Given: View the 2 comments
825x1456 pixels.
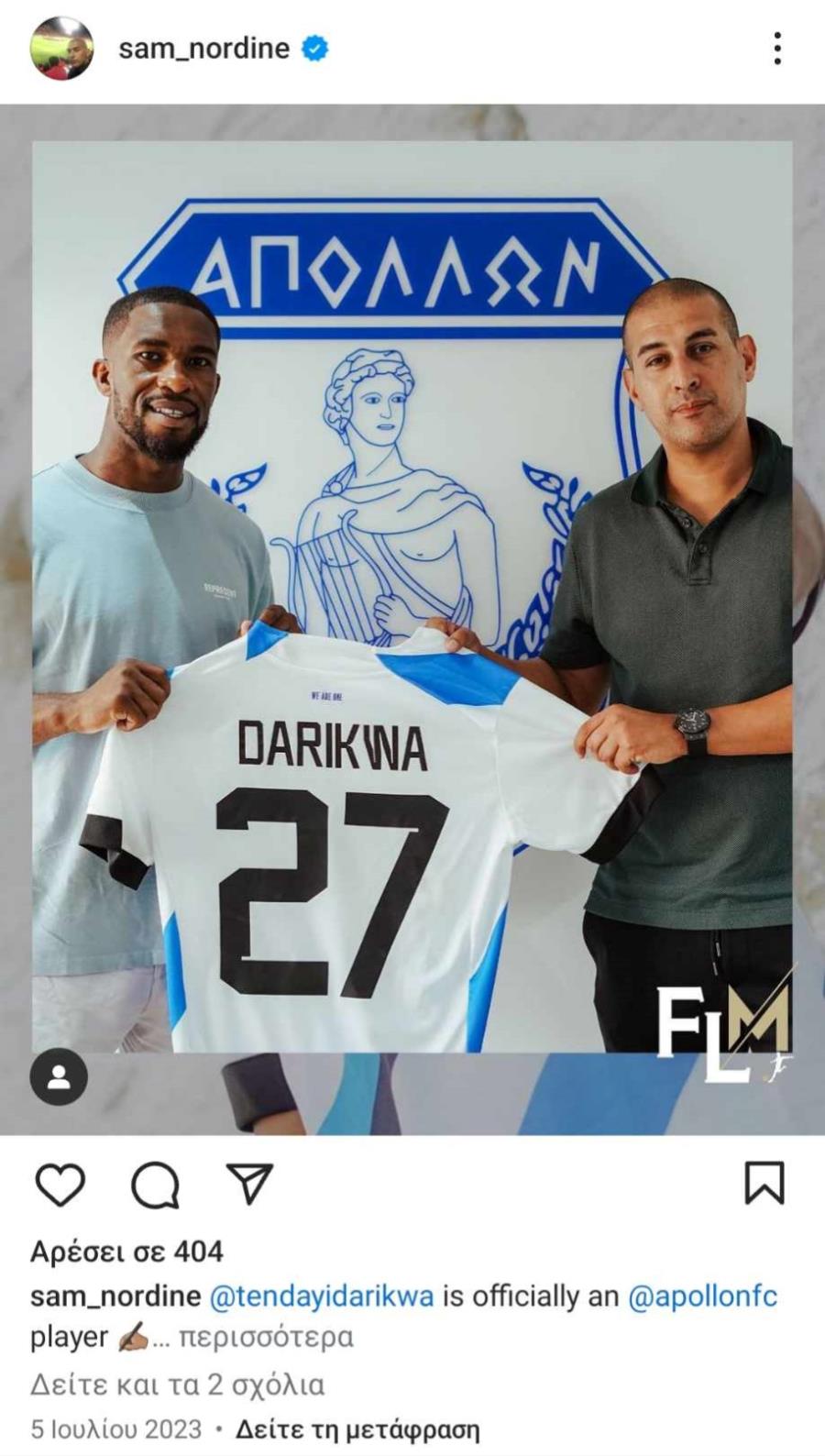Looking at the screenshot, I should [177, 1384].
